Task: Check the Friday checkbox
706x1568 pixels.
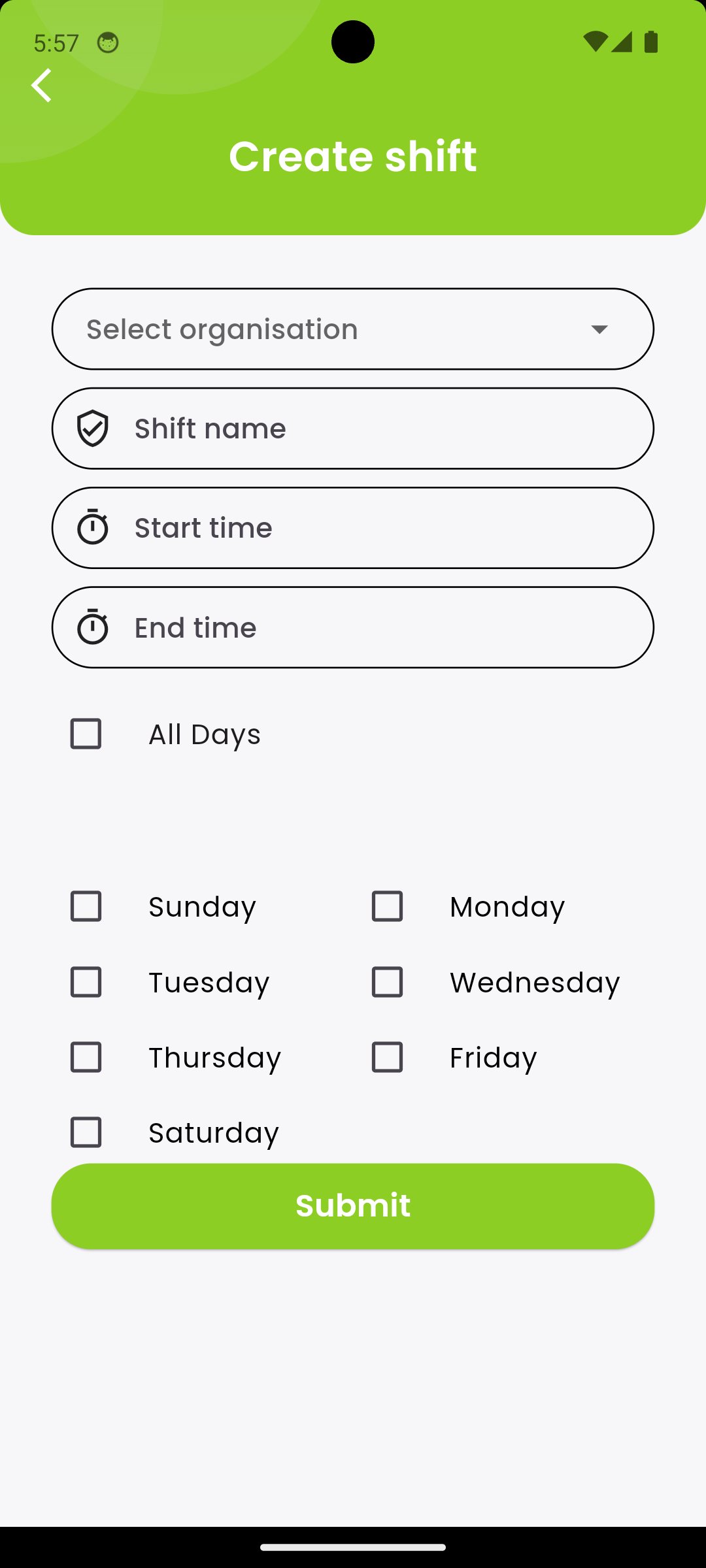Action: (x=387, y=1057)
